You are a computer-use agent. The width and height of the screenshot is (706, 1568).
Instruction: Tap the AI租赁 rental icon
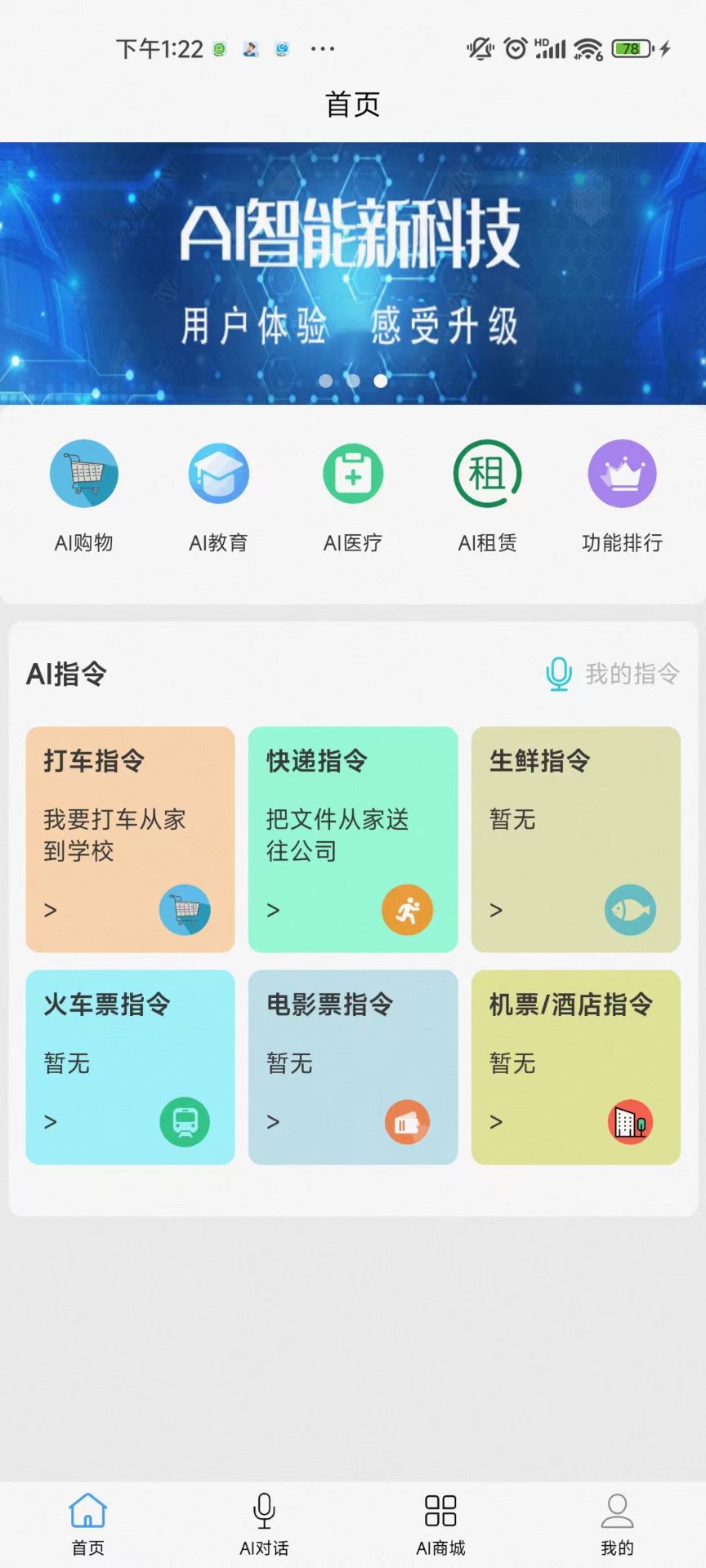point(486,474)
